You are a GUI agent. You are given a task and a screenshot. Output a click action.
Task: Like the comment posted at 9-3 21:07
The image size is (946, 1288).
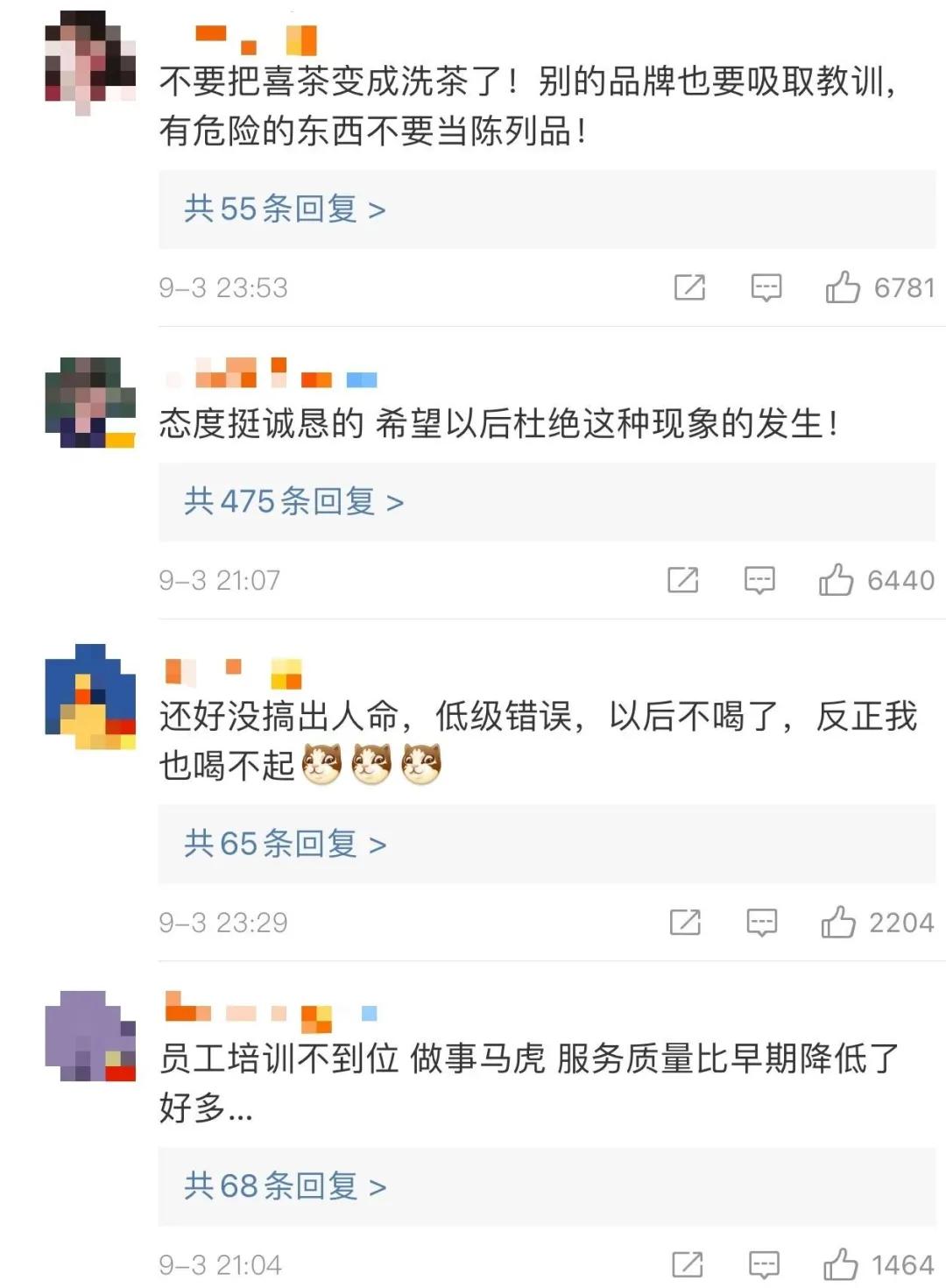click(844, 579)
